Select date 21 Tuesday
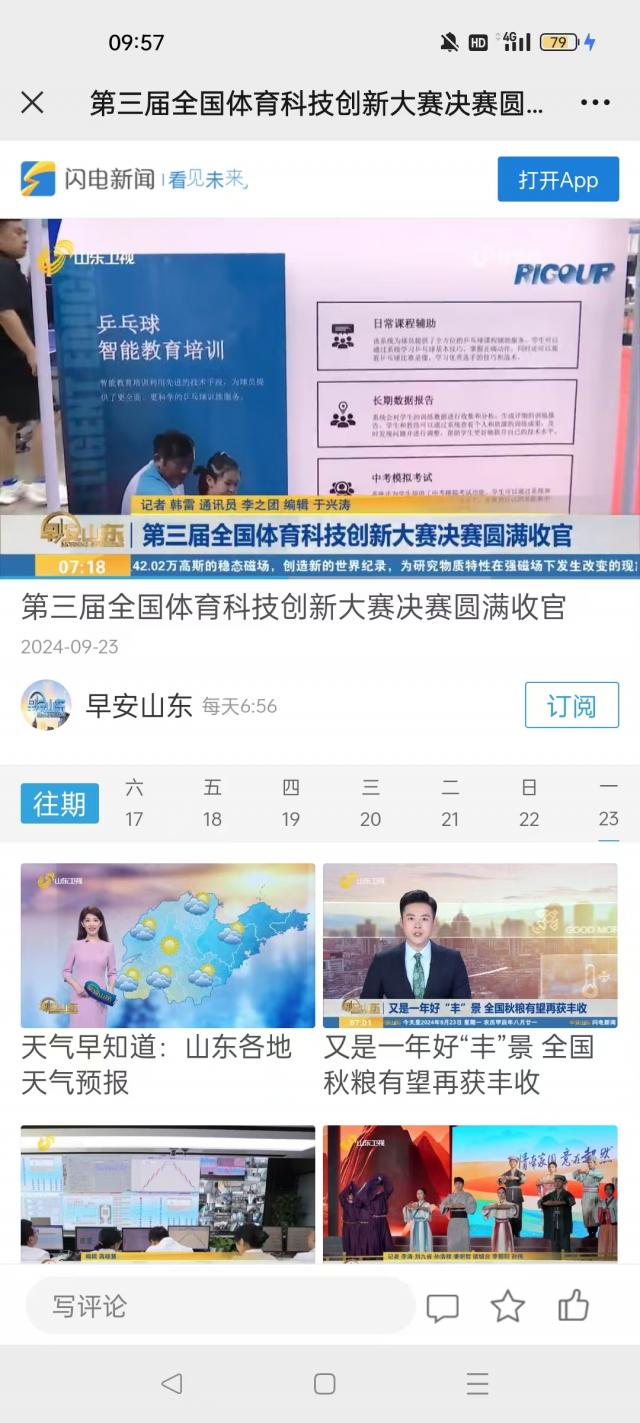Viewport: 640px width, 1423px height. [450, 803]
